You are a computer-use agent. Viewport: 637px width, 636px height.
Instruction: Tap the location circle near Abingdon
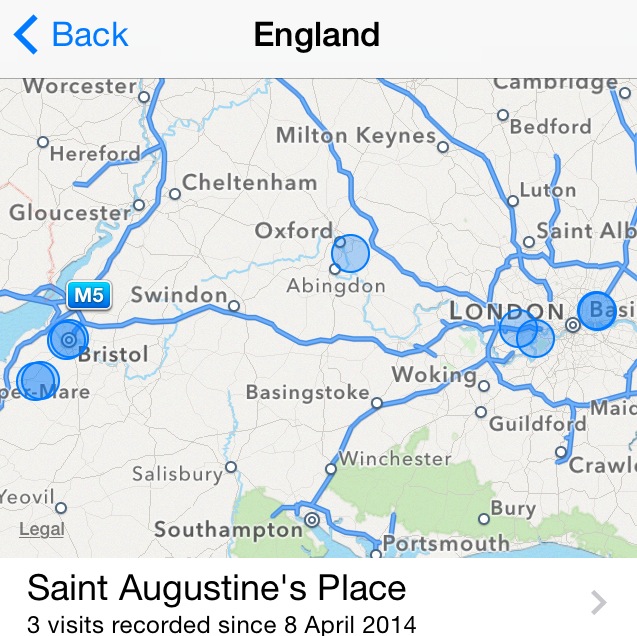pos(351,254)
